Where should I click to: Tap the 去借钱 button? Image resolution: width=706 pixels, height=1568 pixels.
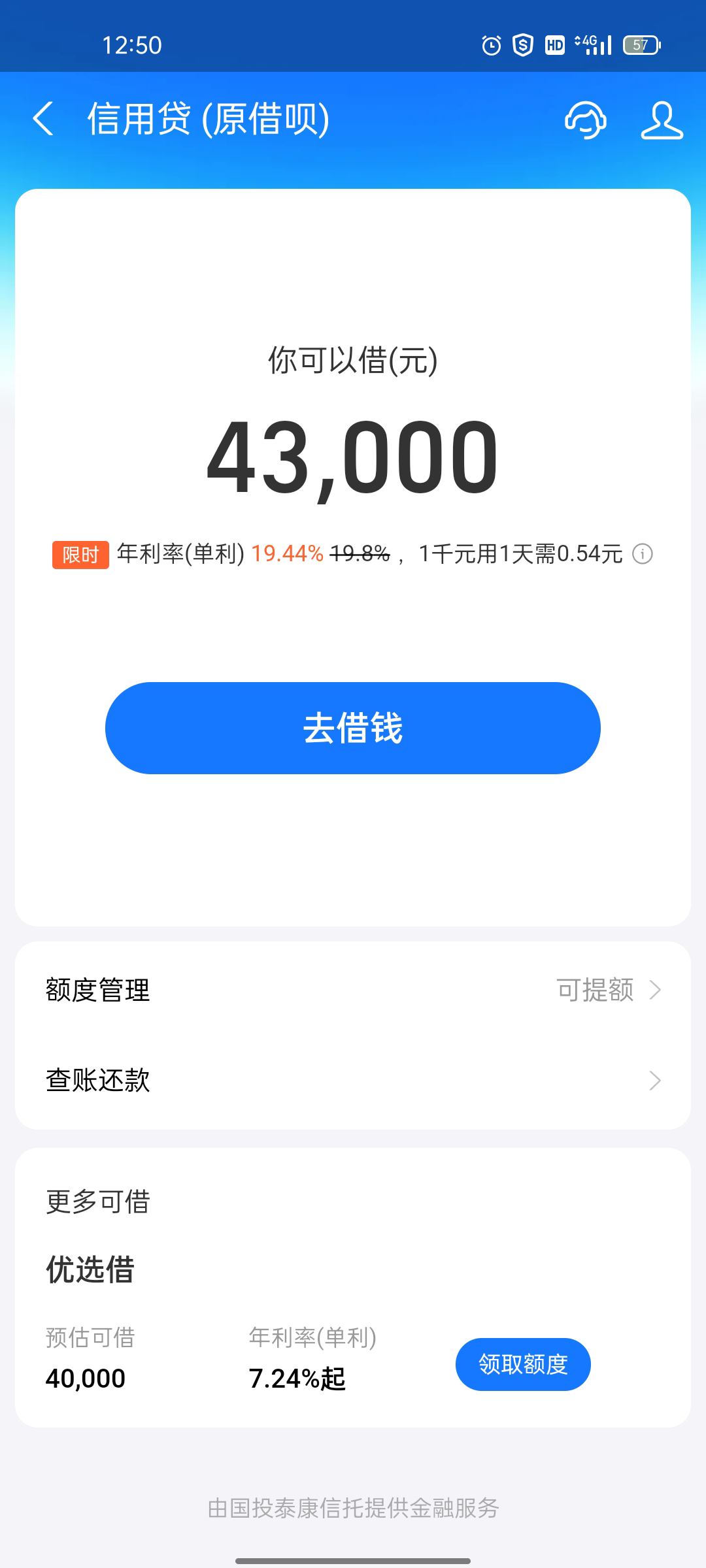[353, 728]
